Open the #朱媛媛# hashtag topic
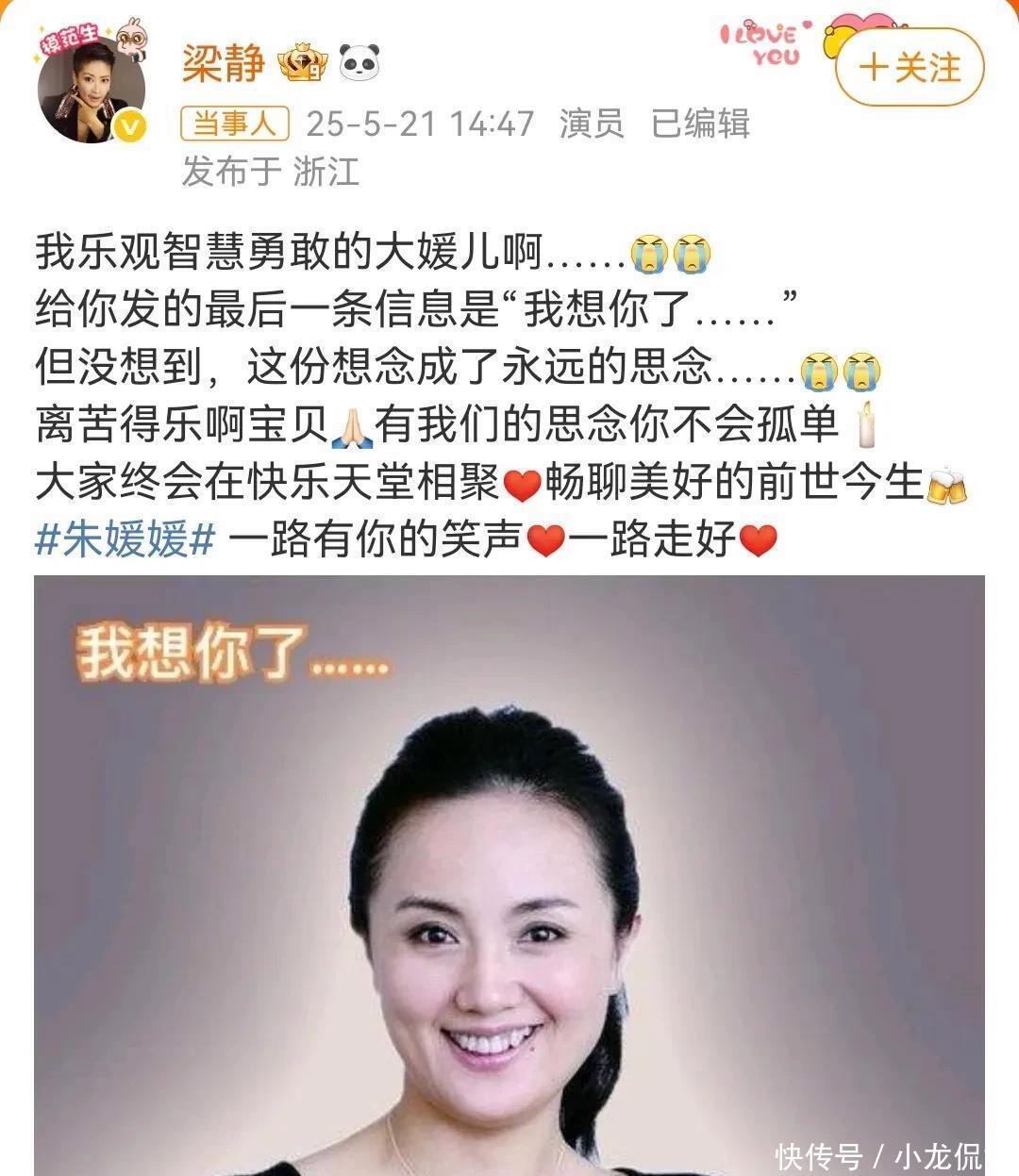1019x1176 pixels. click(125, 539)
